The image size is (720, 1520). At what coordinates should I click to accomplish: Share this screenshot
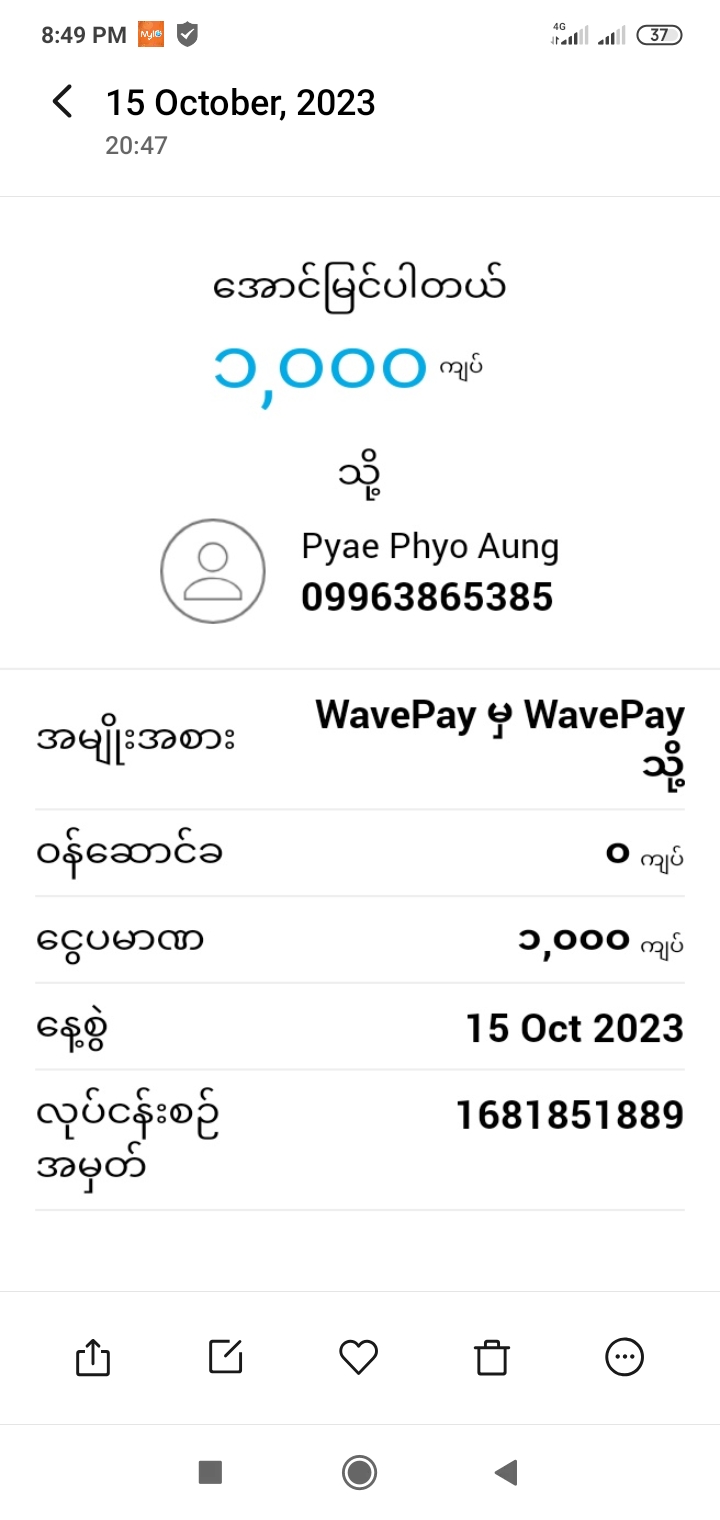pos(93,1357)
